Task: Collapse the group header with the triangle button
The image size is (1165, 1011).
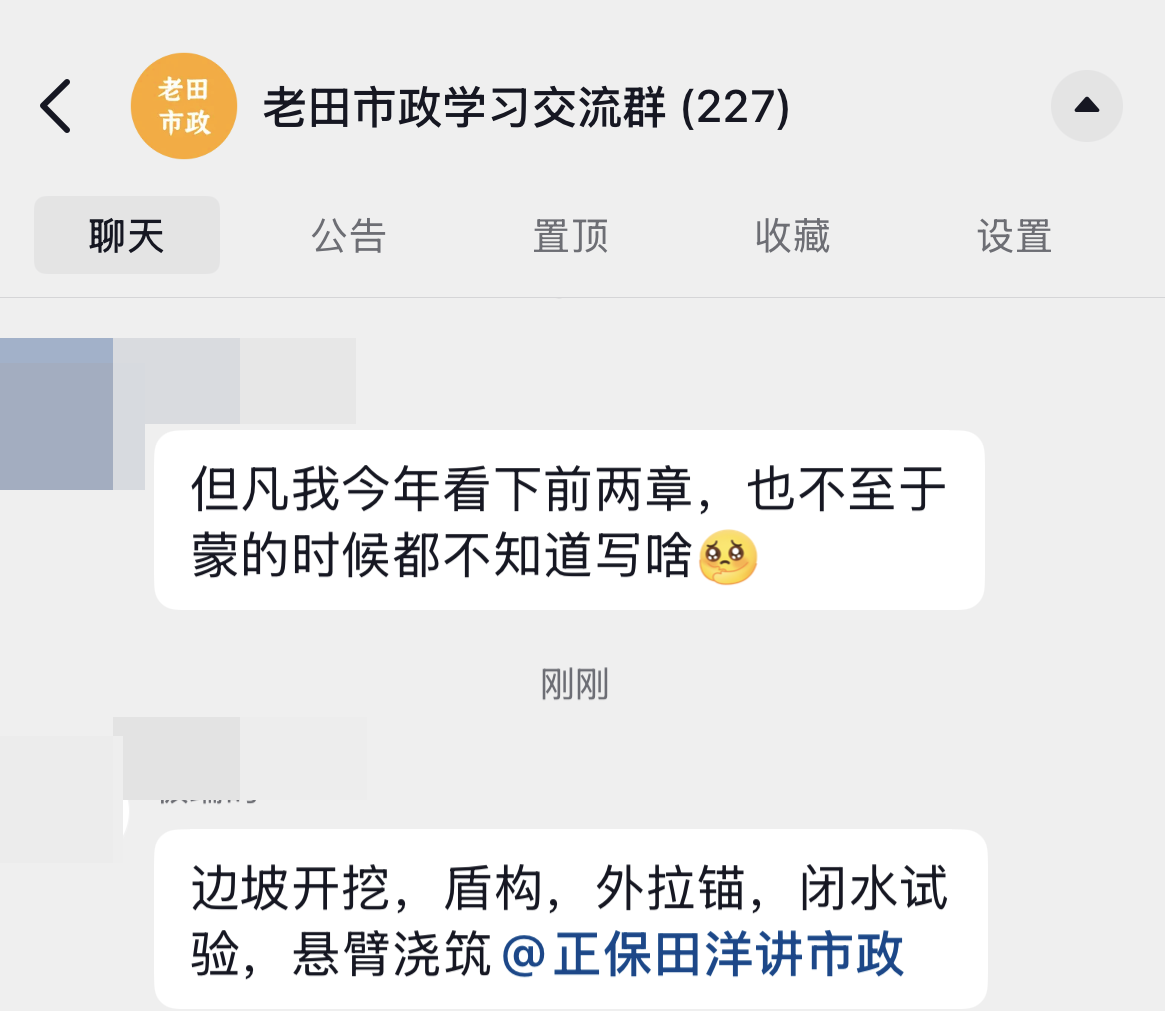Action: 1086,105
